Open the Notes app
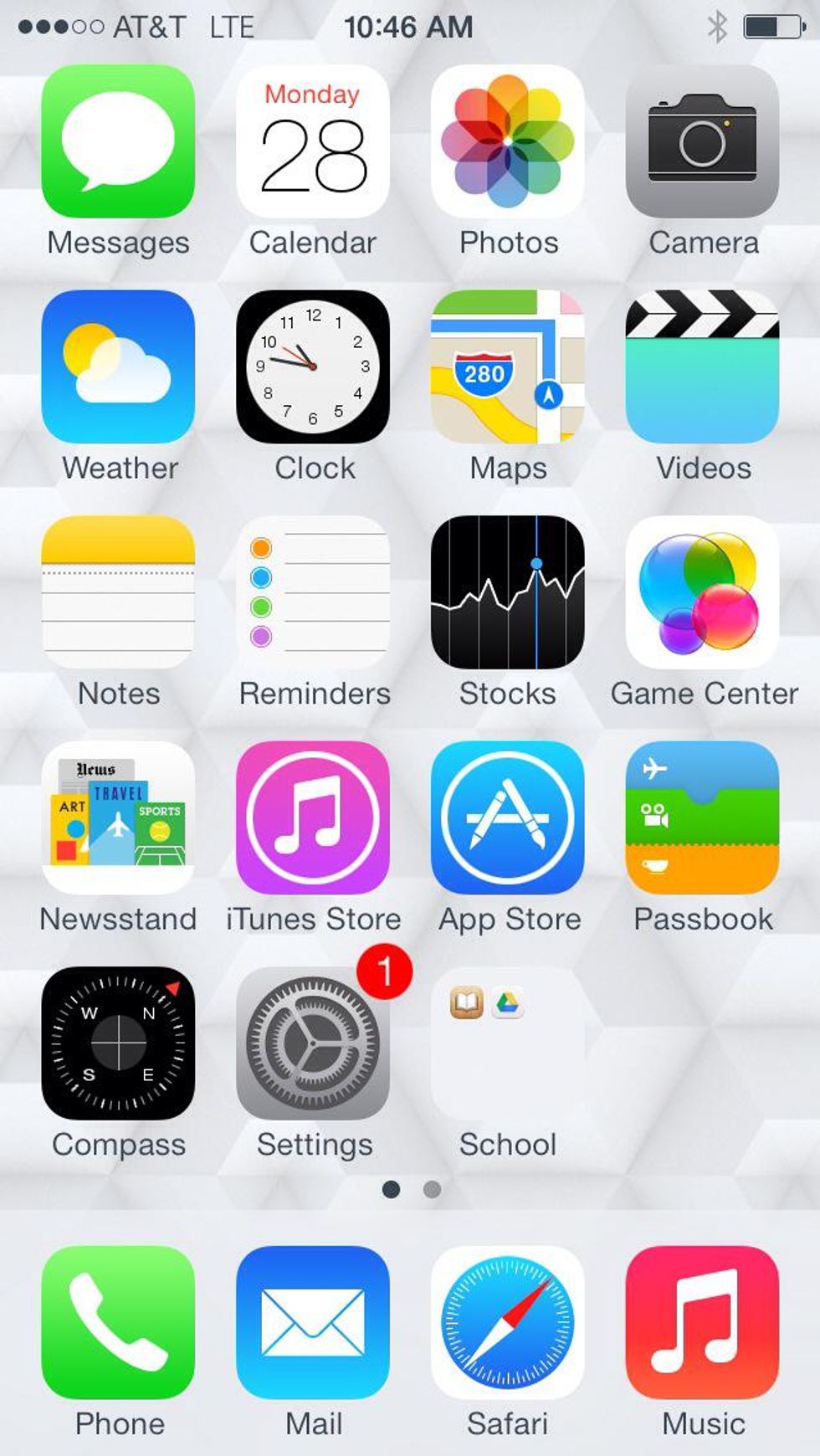The height and width of the screenshot is (1456, 820). (118, 592)
